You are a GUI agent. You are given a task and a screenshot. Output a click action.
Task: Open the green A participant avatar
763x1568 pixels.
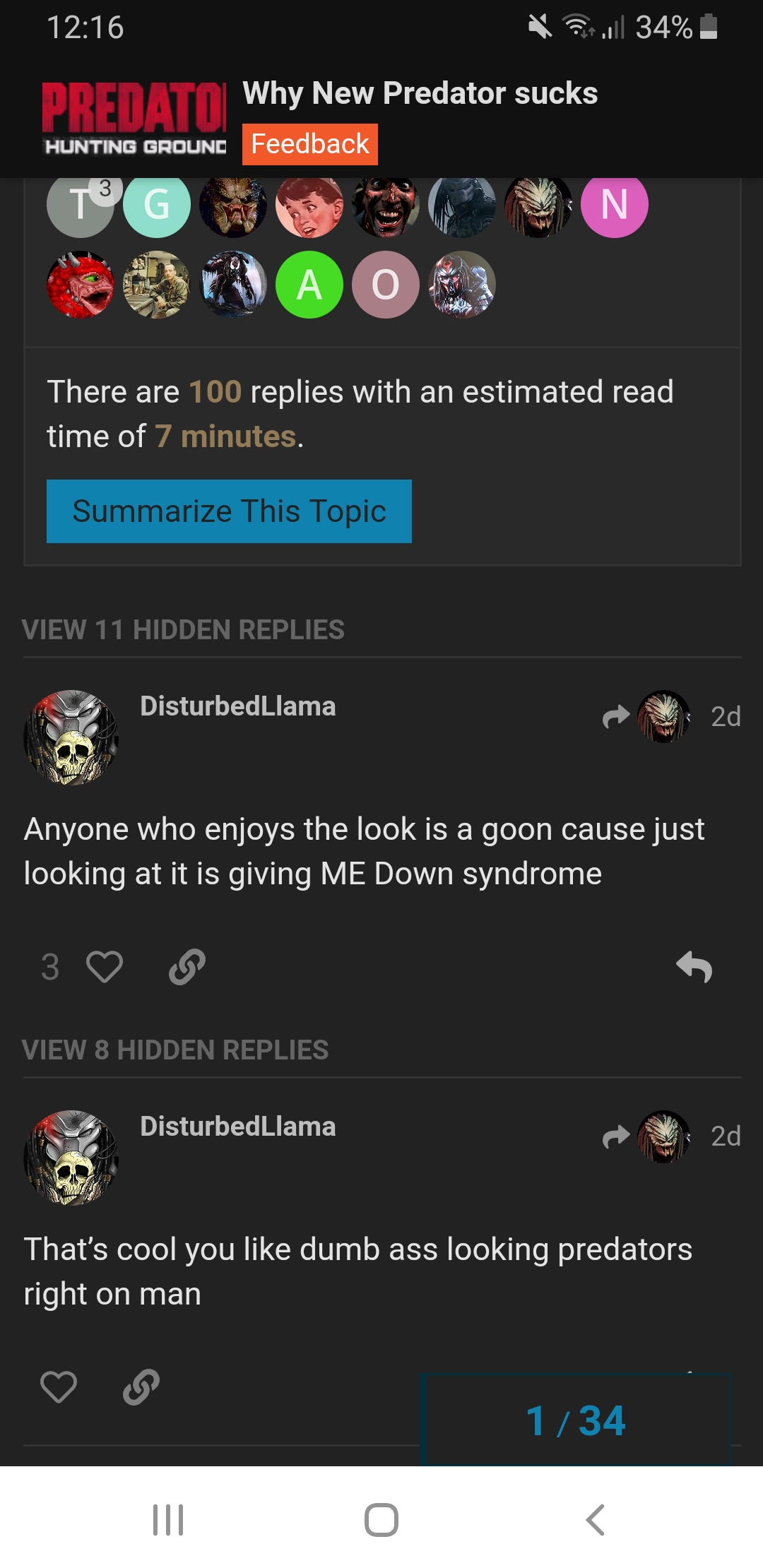(309, 285)
